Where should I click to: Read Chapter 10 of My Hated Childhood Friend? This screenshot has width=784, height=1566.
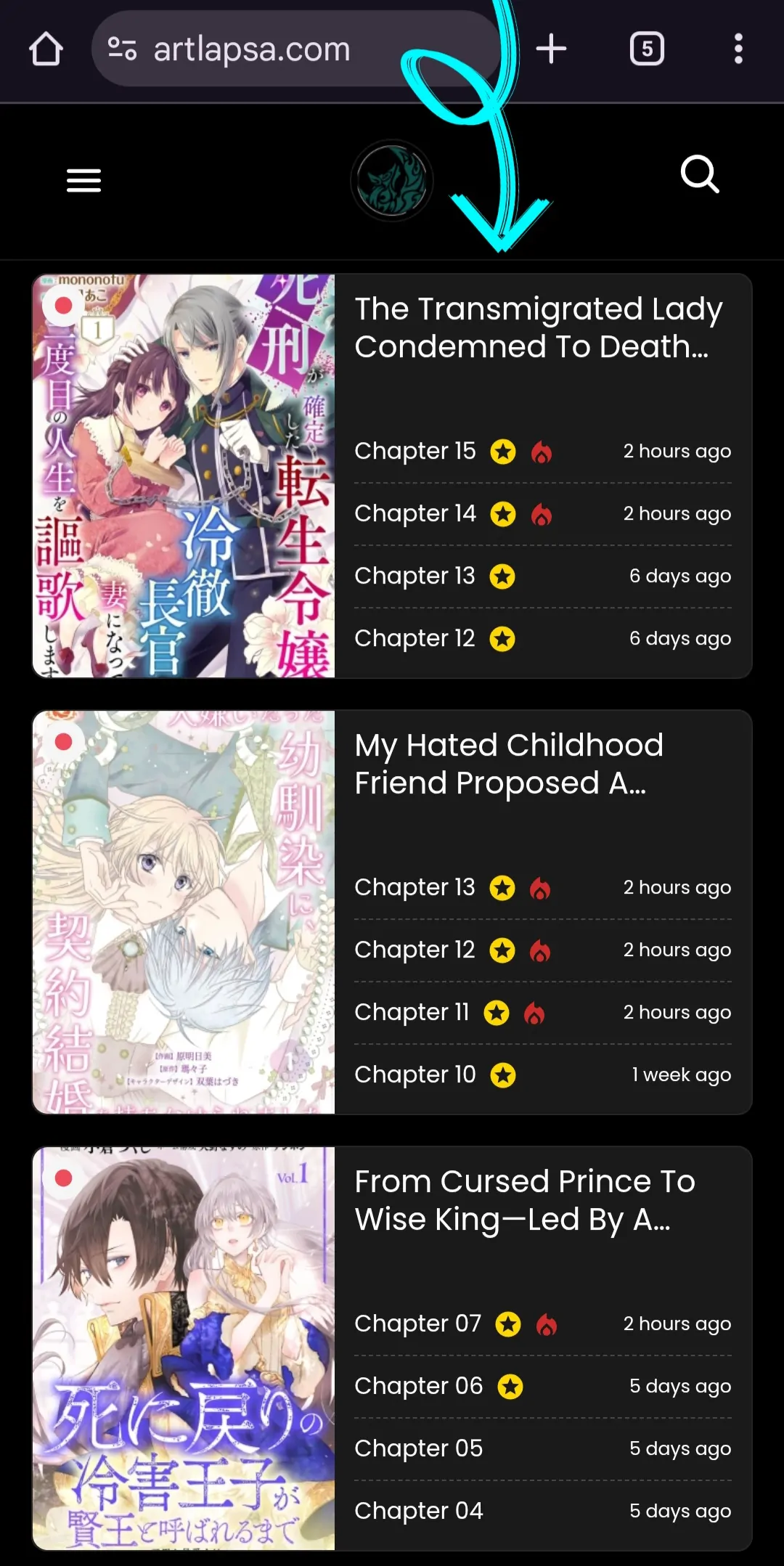pyautogui.click(x=415, y=1074)
